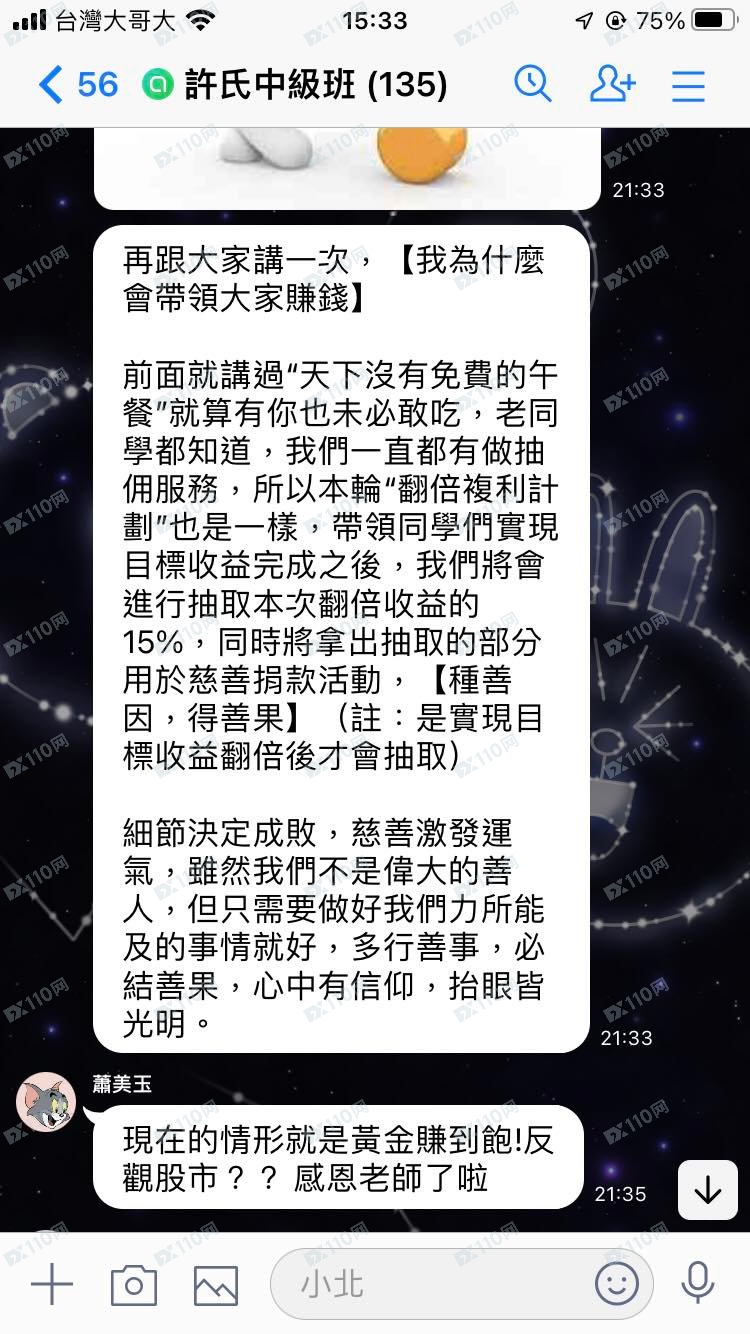Record a voice message with the microphone
The height and width of the screenshot is (1334, 750).
coord(696,1283)
